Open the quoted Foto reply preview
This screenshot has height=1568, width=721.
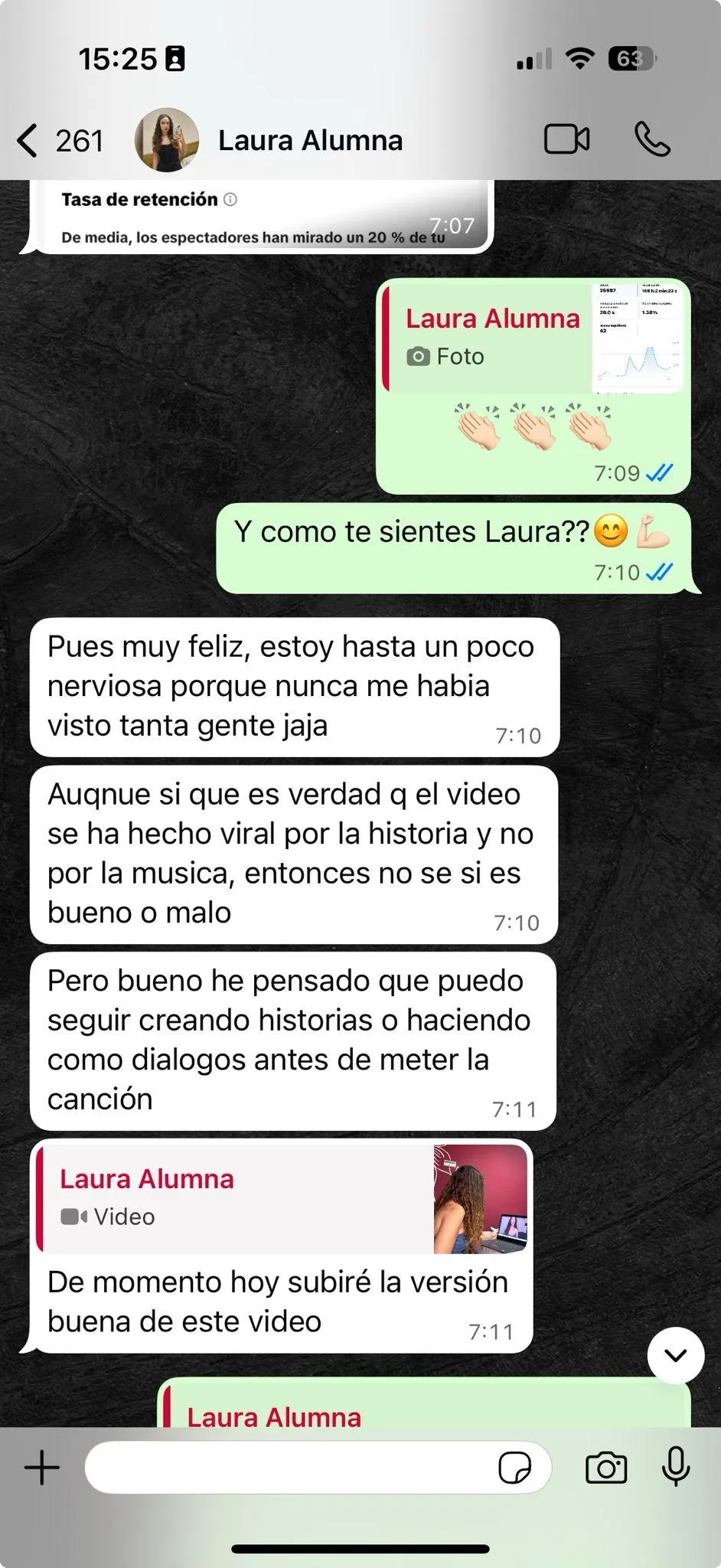(x=533, y=338)
